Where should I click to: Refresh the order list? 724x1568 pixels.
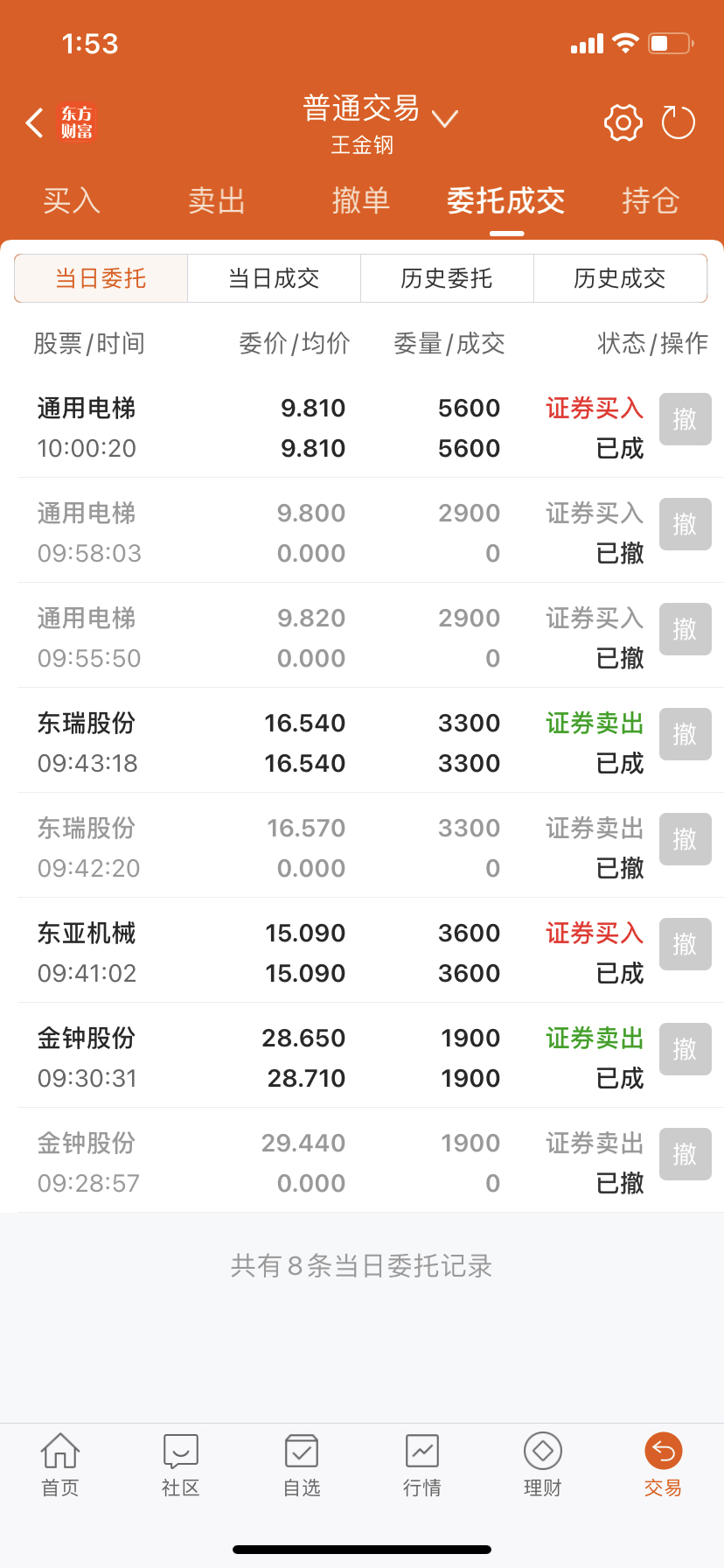click(679, 123)
